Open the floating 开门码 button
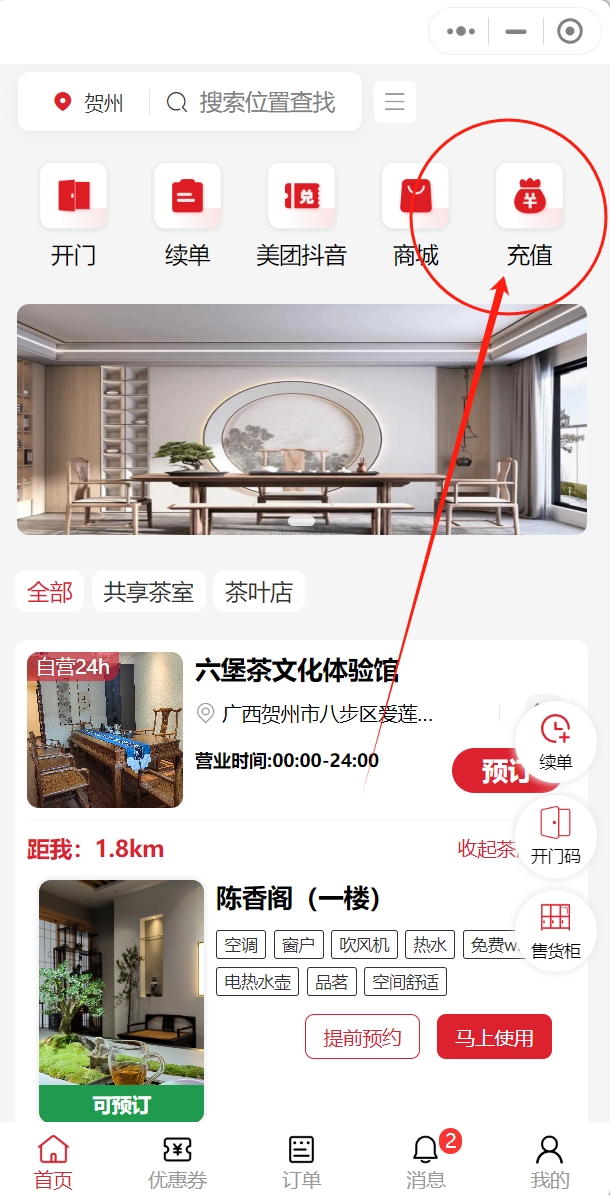 (x=555, y=836)
